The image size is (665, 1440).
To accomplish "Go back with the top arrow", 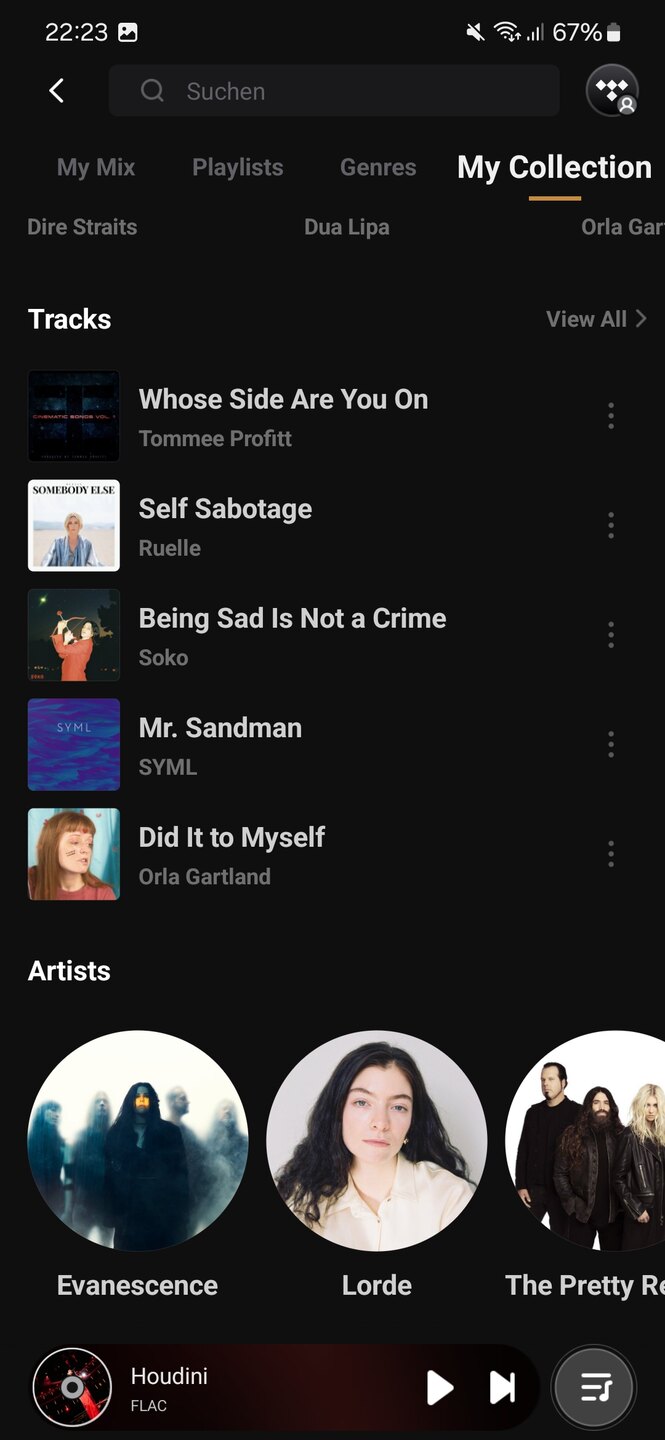I will pyautogui.click(x=57, y=91).
